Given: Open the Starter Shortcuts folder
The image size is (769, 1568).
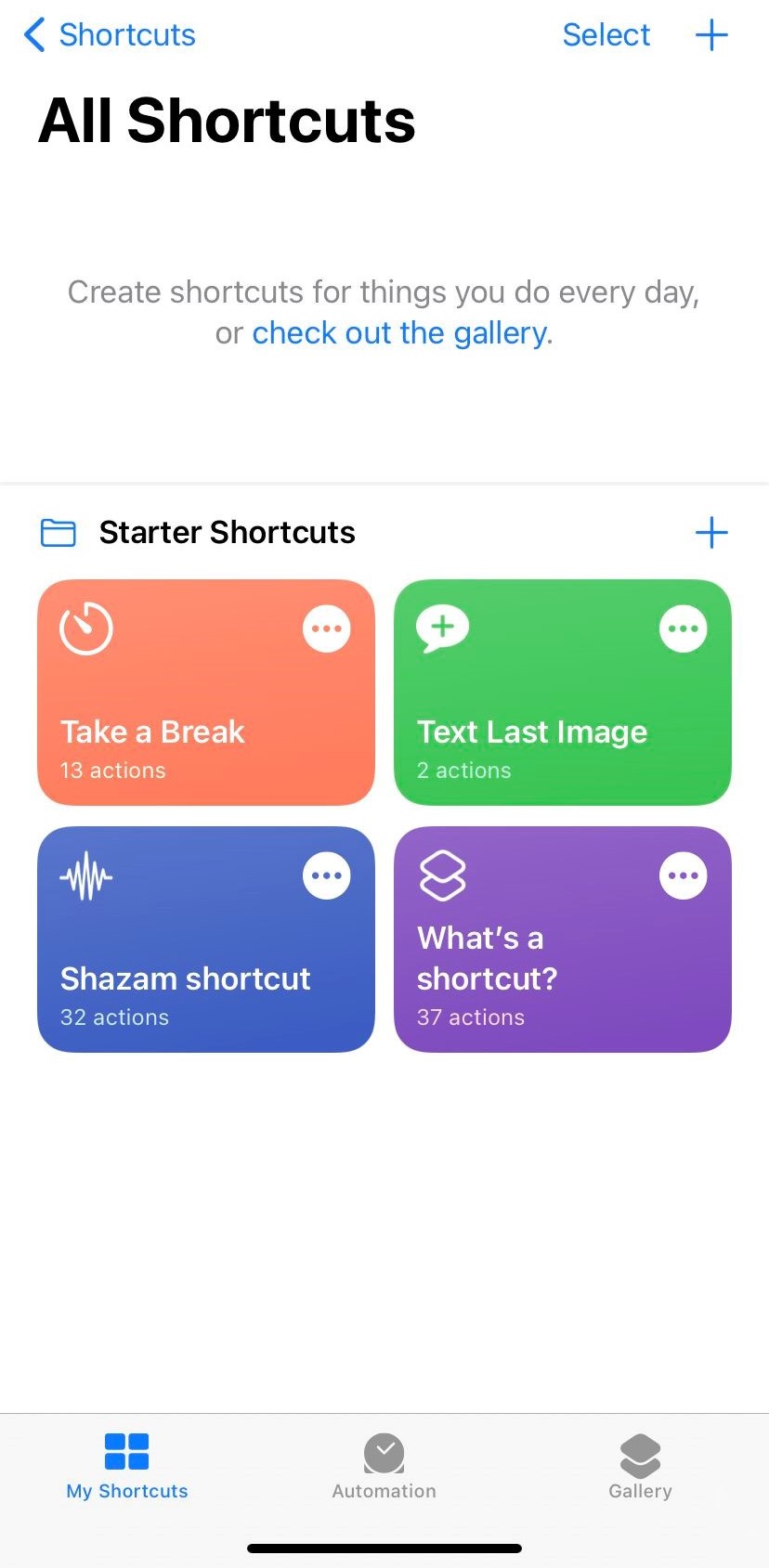Looking at the screenshot, I should click(227, 532).
